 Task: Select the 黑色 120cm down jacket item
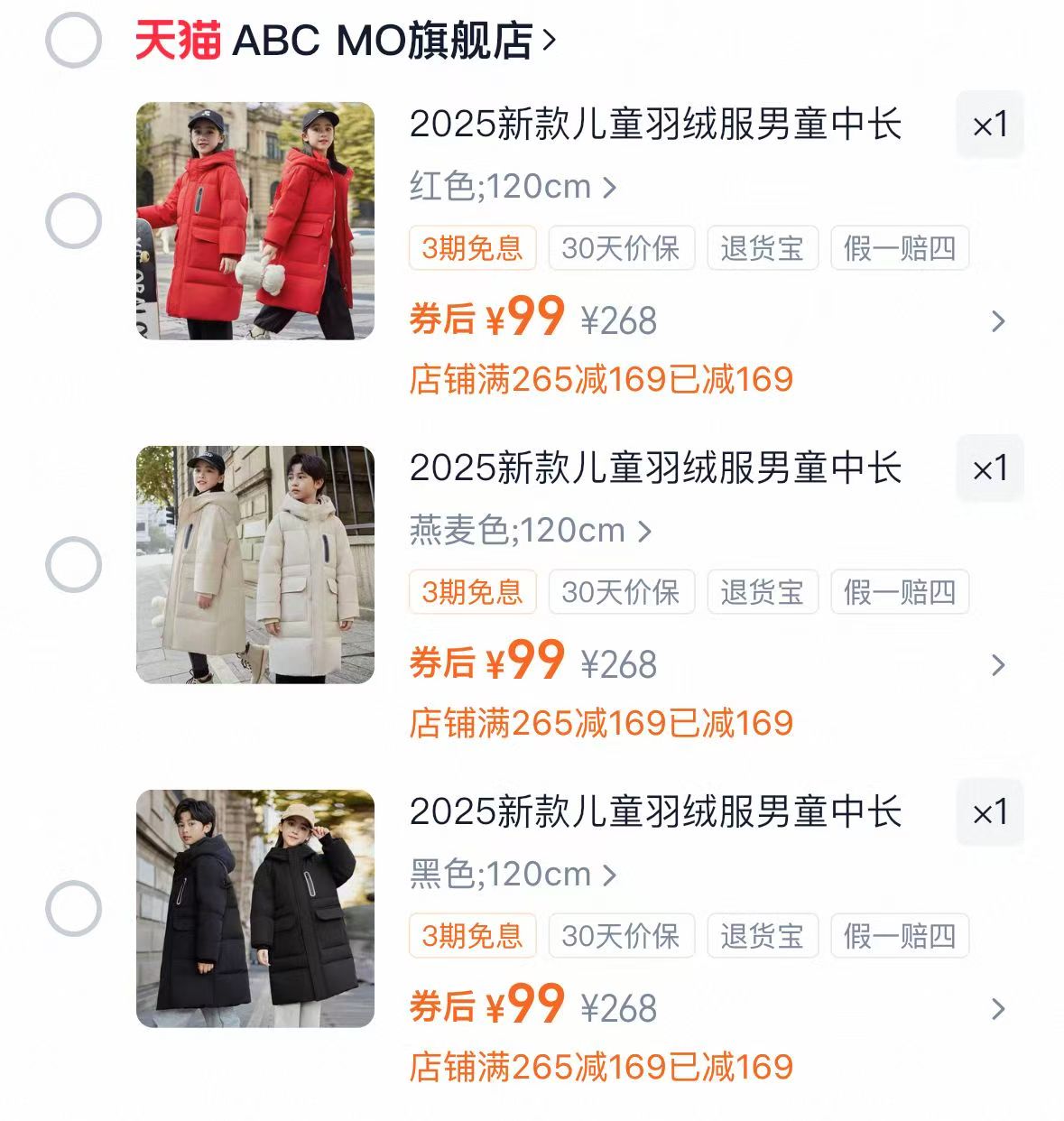click(73, 908)
